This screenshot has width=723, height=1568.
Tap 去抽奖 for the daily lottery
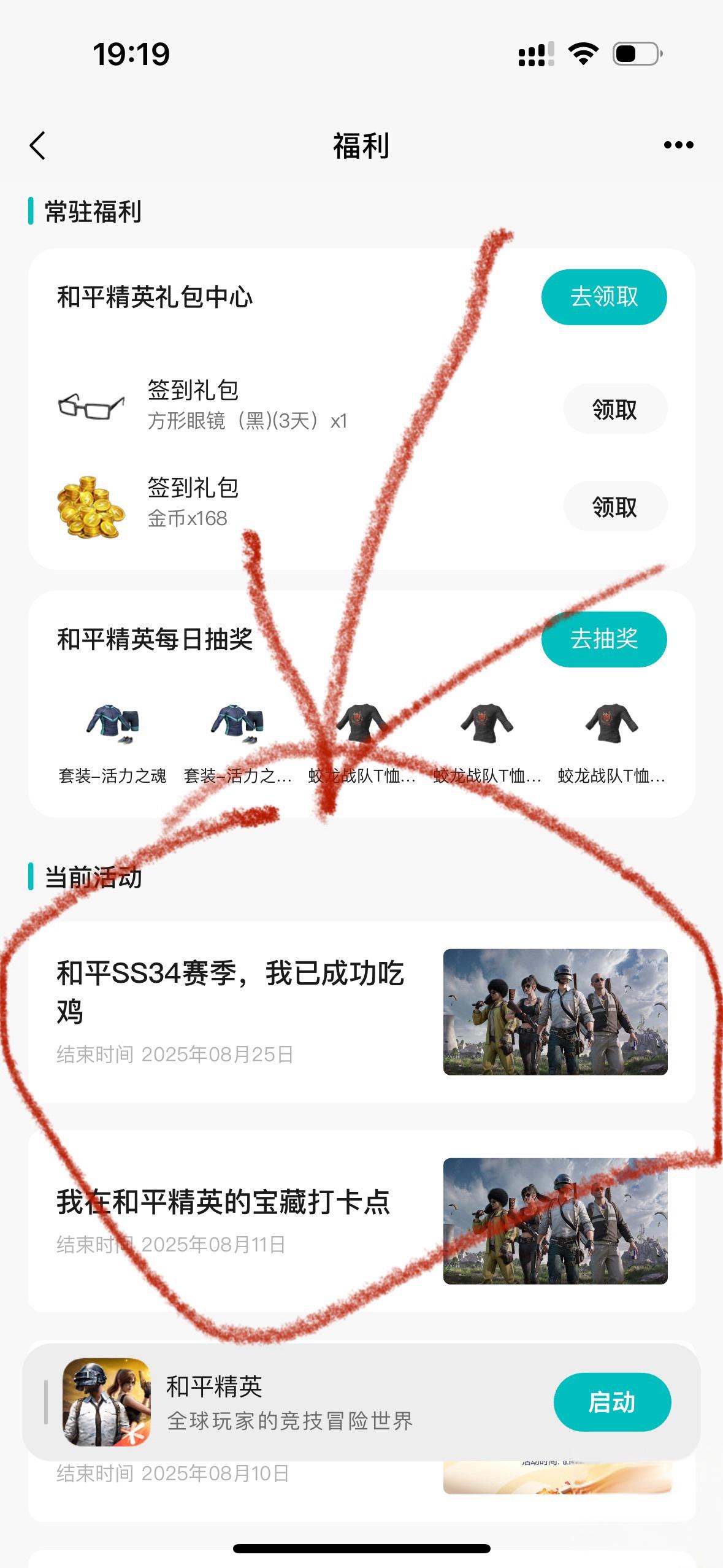[603, 639]
